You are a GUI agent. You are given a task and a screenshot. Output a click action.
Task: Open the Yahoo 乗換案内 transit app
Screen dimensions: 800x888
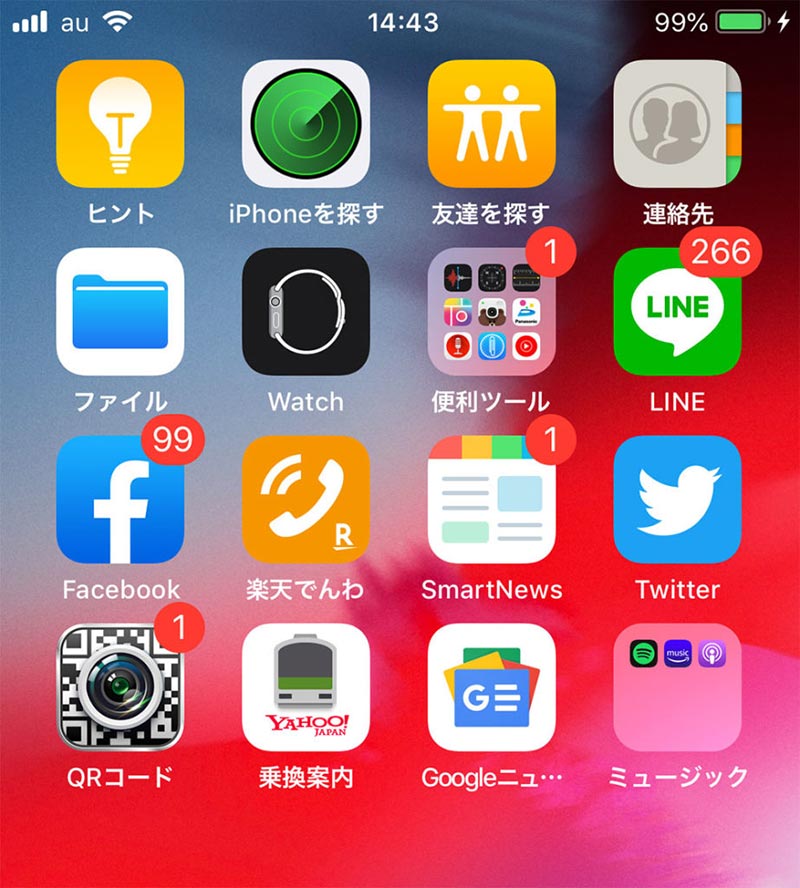[x=306, y=688]
